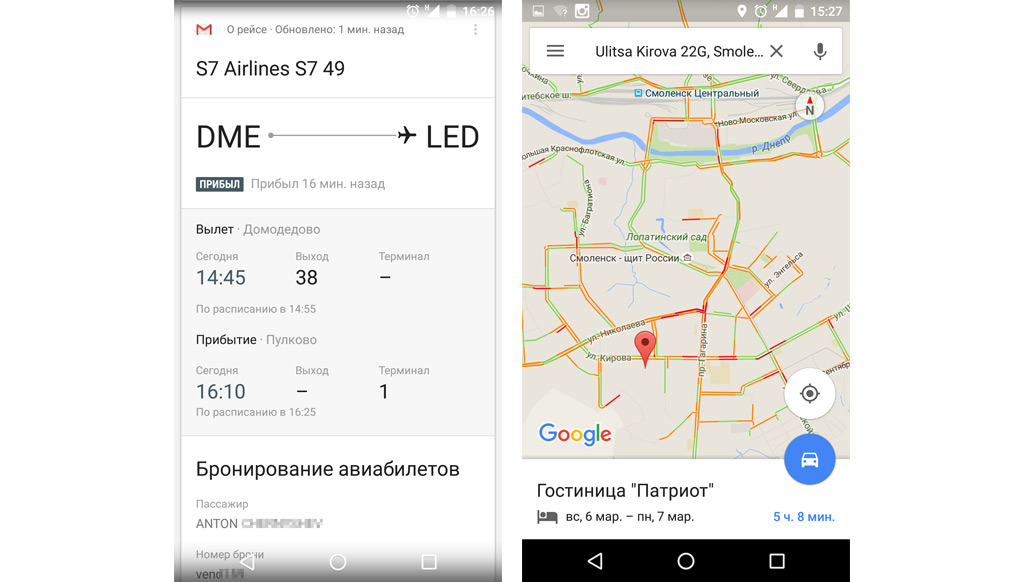Center the map on my location
This screenshot has height=582, width=1024.
(x=810, y=394)
